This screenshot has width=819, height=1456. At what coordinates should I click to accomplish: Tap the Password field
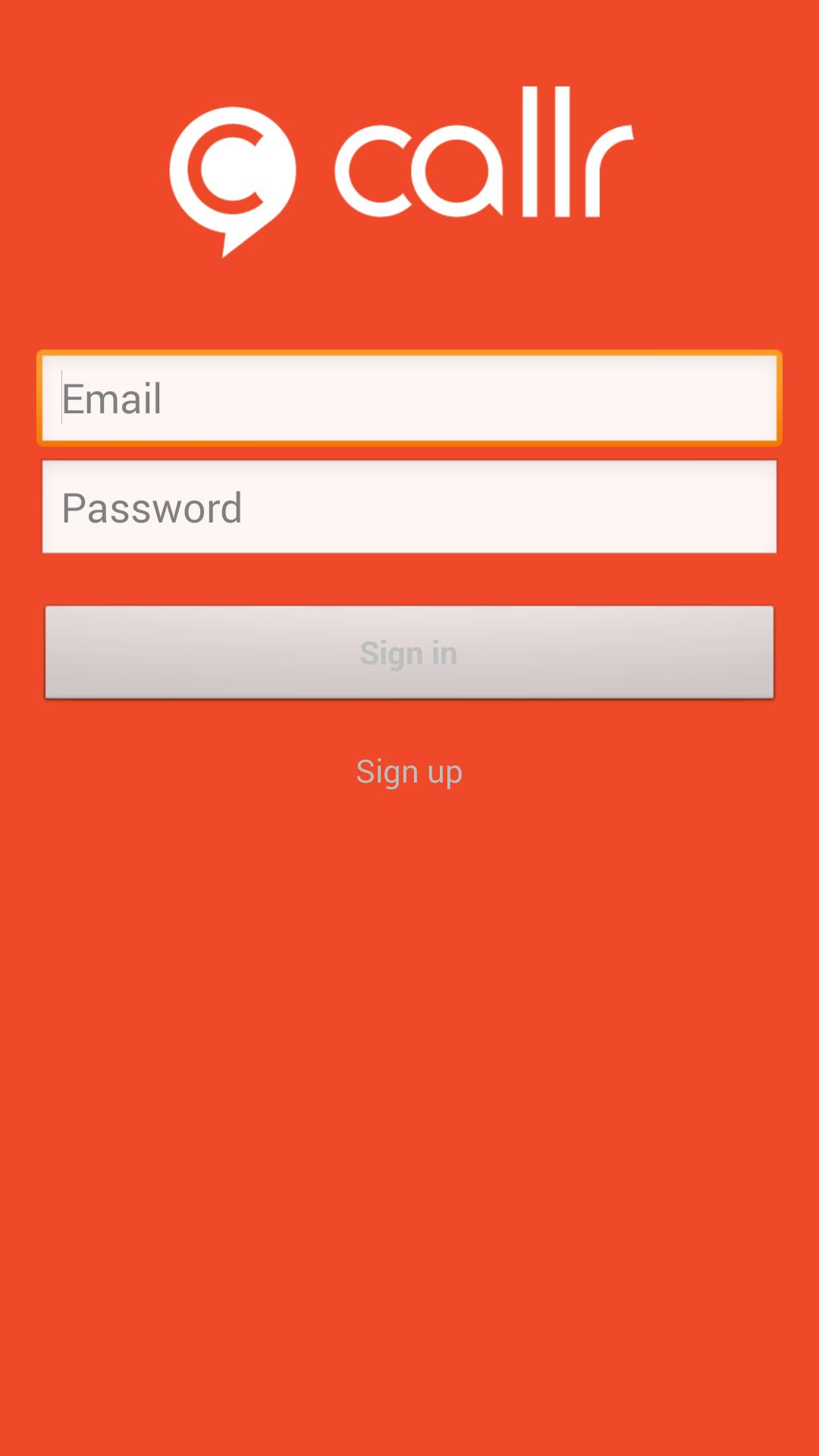pyautogui.click(x=409, y=507)
